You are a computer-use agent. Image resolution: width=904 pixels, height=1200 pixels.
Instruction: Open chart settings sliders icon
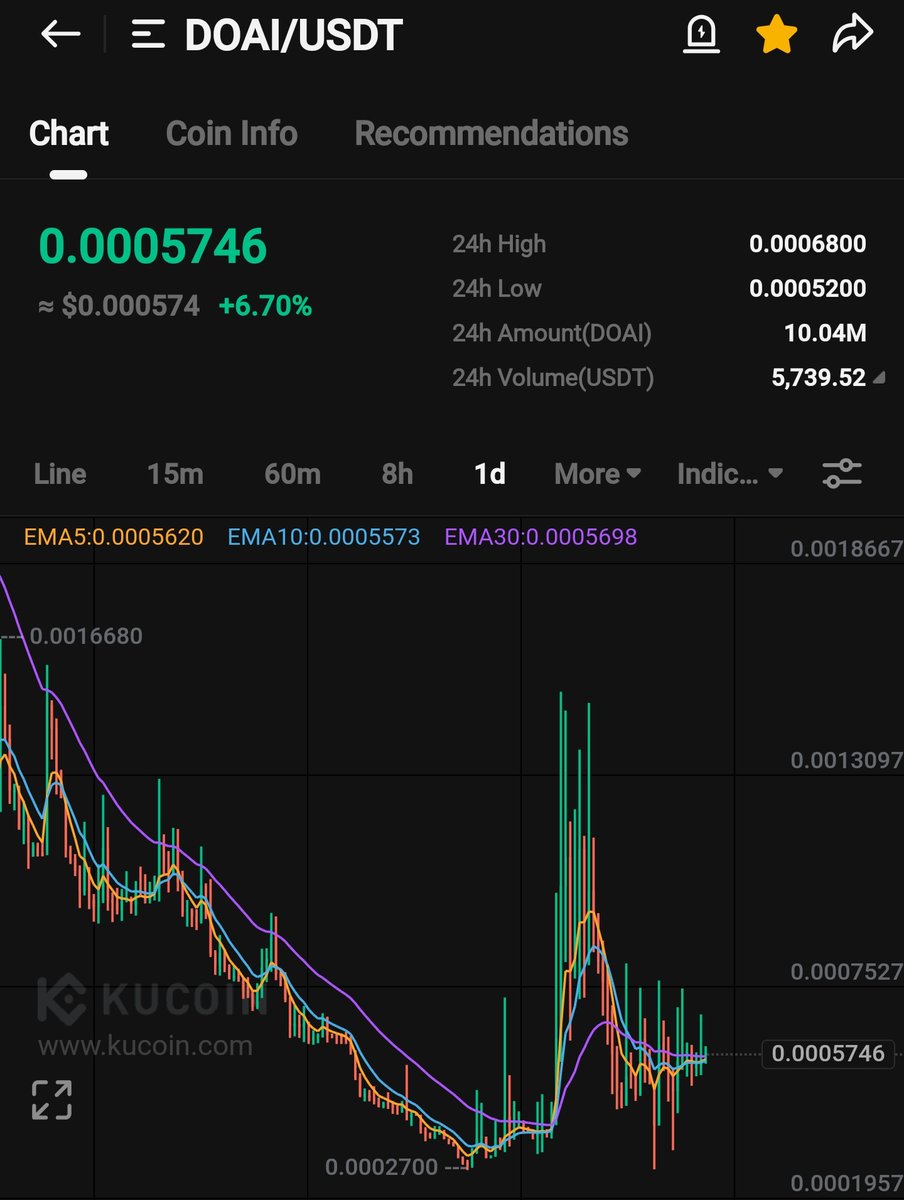point(842,473)
